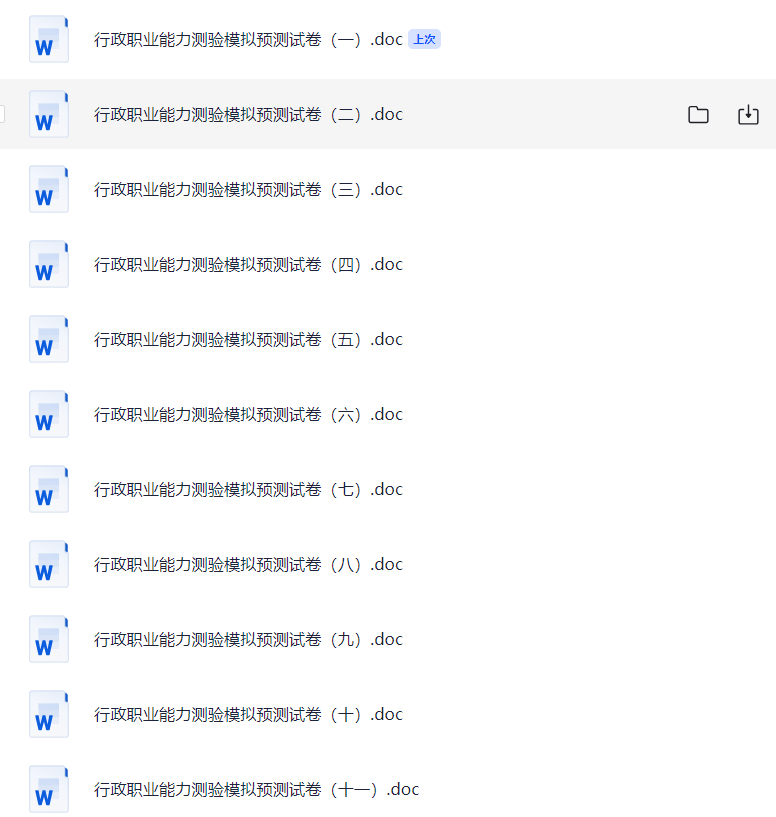Open 行政职业能力测验模拟预测试卷（二）.doc
Image resolution: width=776 pixels, height=817 pixels.
(x=248, y=115)
